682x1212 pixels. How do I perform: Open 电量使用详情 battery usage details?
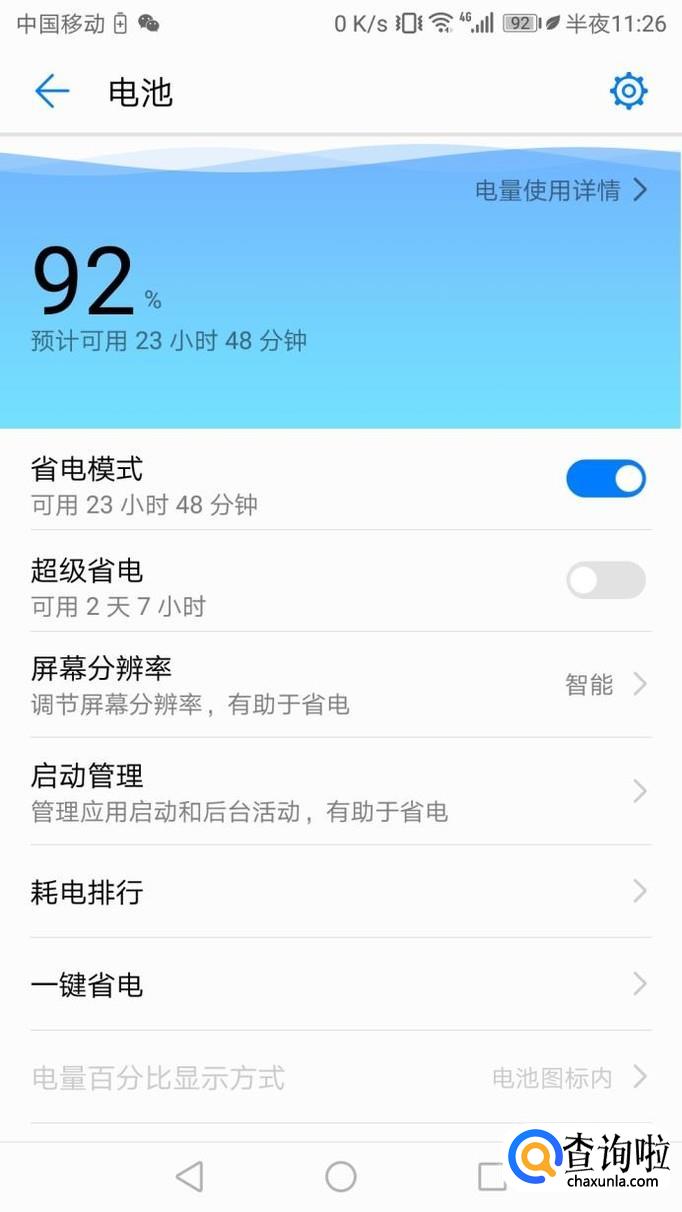(x=561, y=190)
